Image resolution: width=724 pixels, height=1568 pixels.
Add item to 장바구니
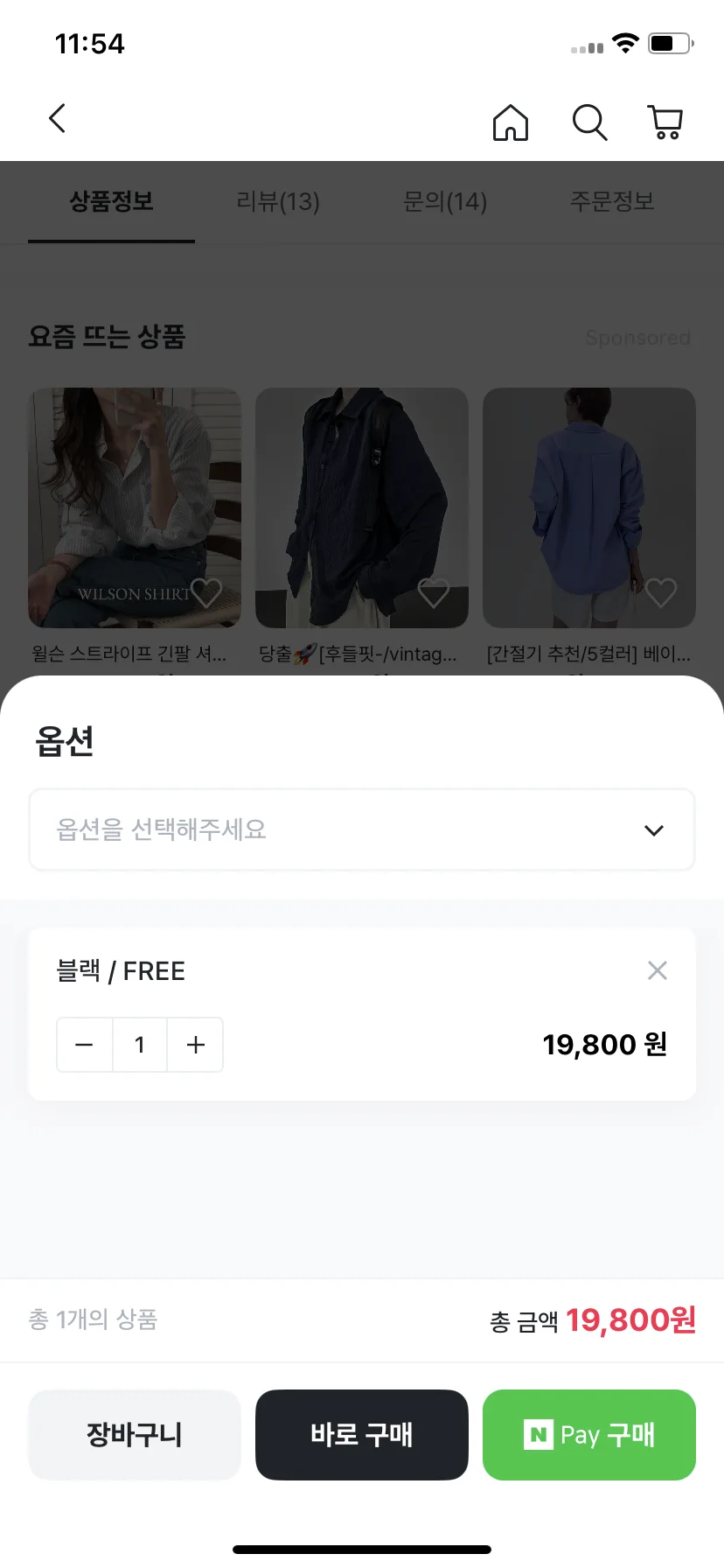point(135,1435)
